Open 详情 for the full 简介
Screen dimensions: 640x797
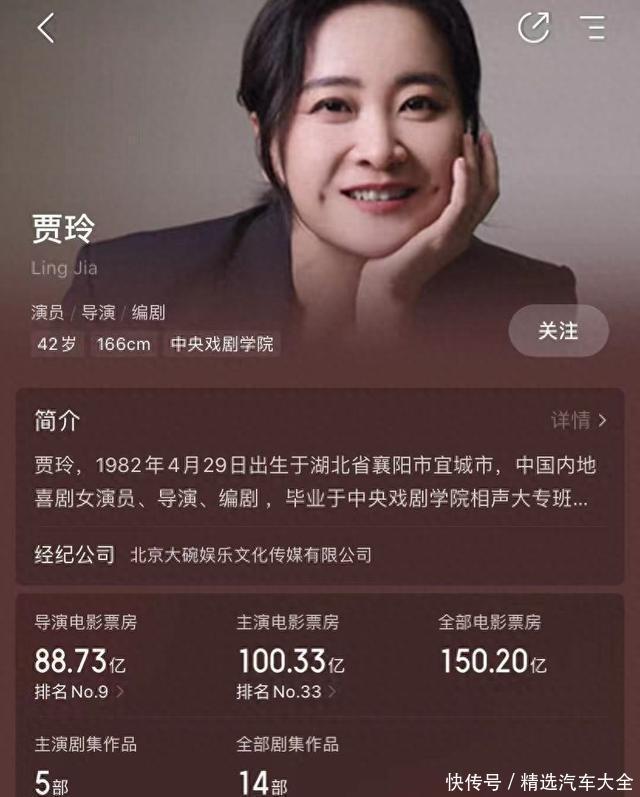[x=579, y=420]
